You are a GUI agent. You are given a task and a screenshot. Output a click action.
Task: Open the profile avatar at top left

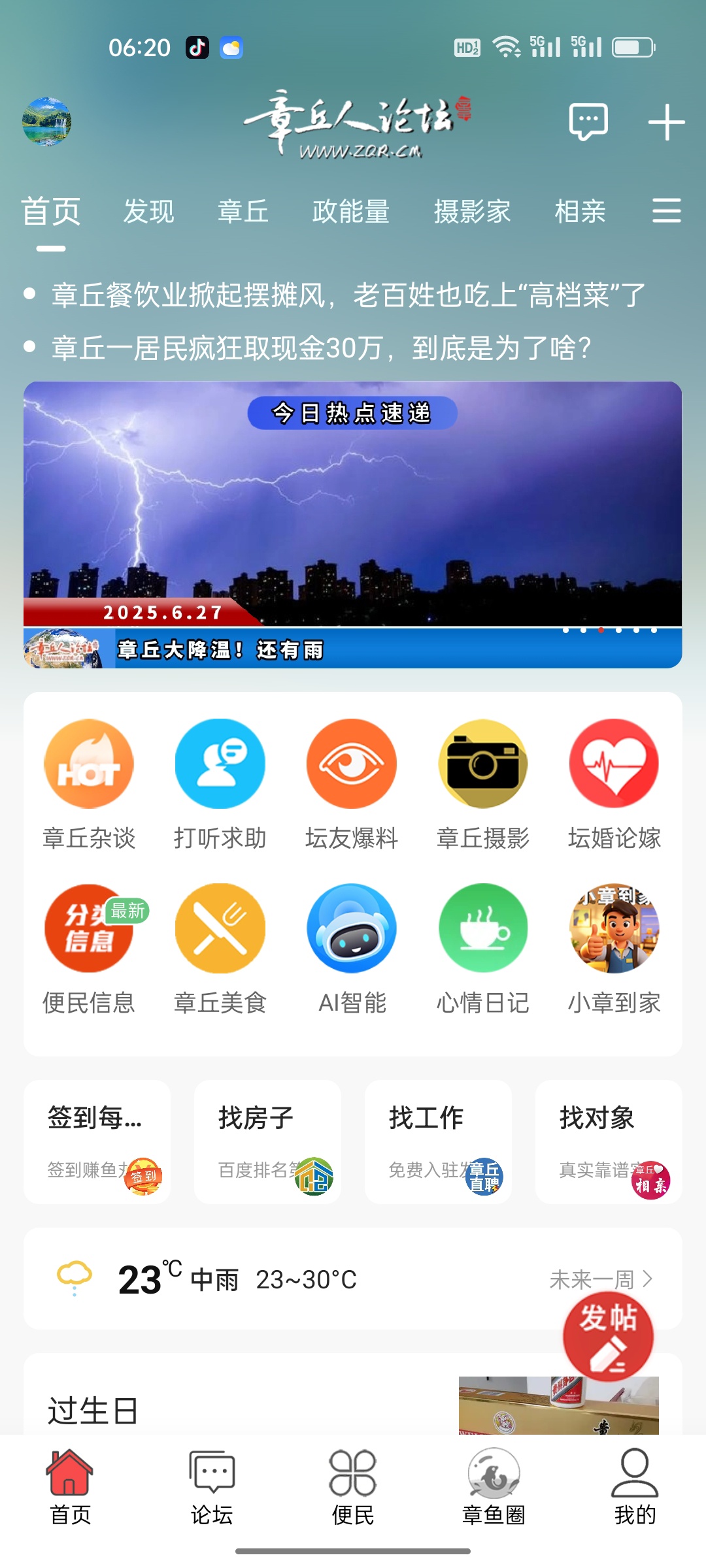[x=46, y=122]
